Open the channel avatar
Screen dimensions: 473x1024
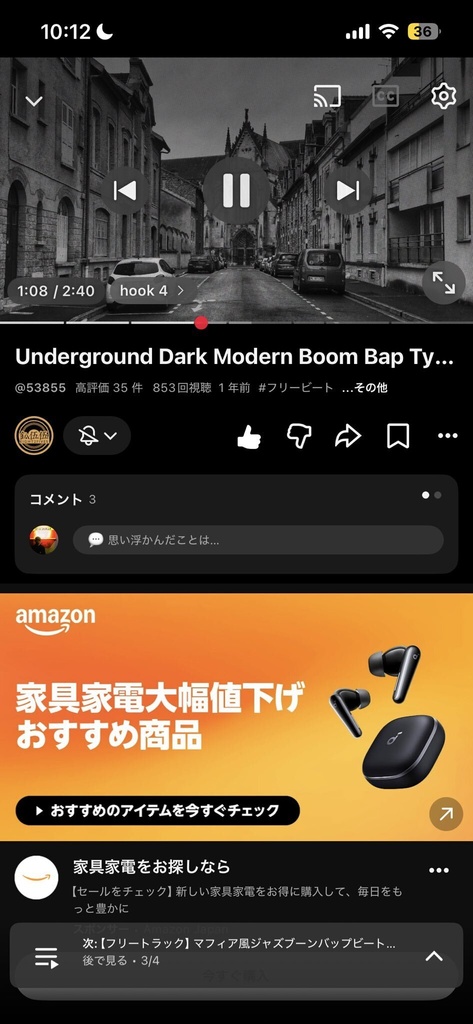tap(34, 436)
